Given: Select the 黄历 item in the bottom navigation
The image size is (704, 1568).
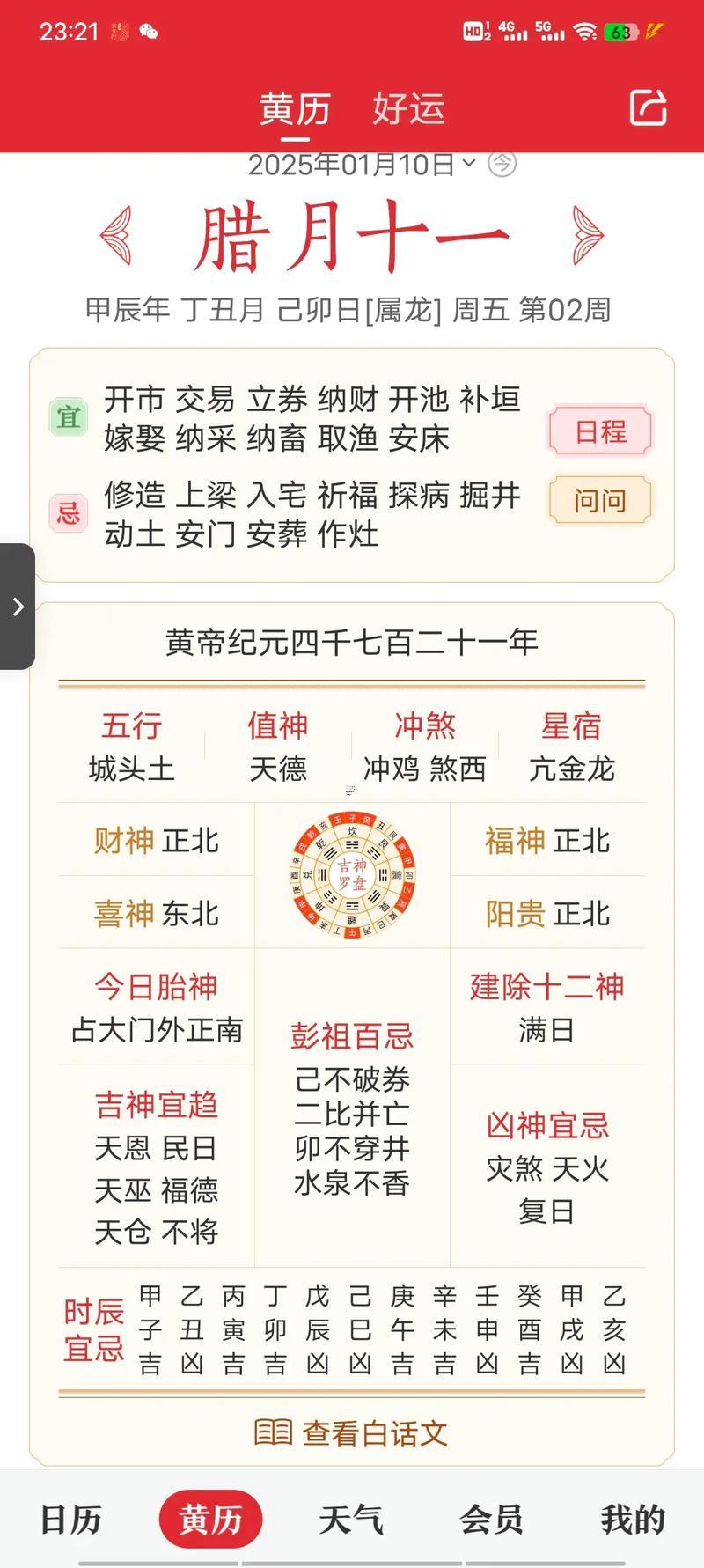Looking at the screenshot, I should [x=210, y=1519].
